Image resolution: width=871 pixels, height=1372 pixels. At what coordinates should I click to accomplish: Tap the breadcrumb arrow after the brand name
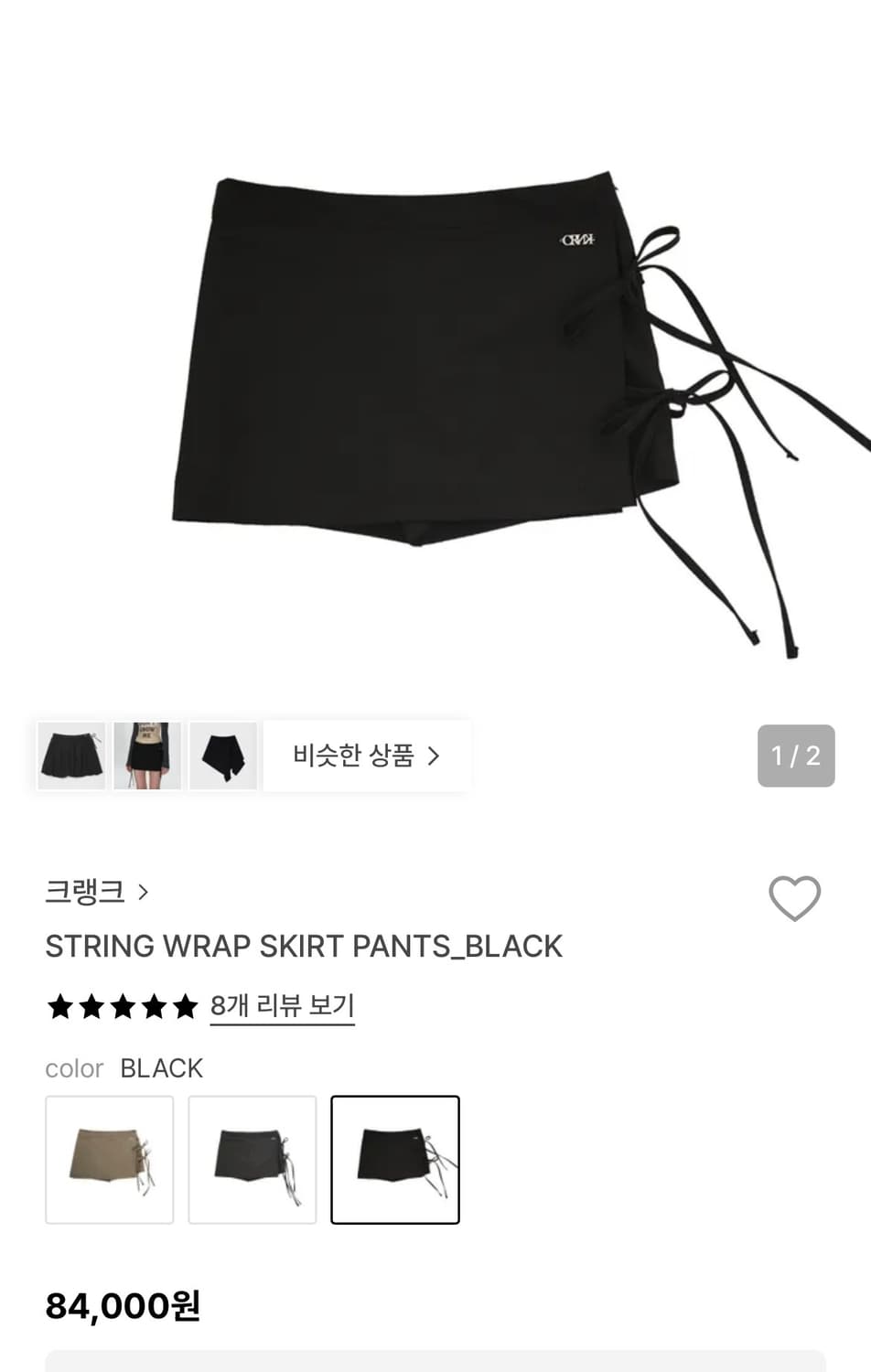pos(144,893)
